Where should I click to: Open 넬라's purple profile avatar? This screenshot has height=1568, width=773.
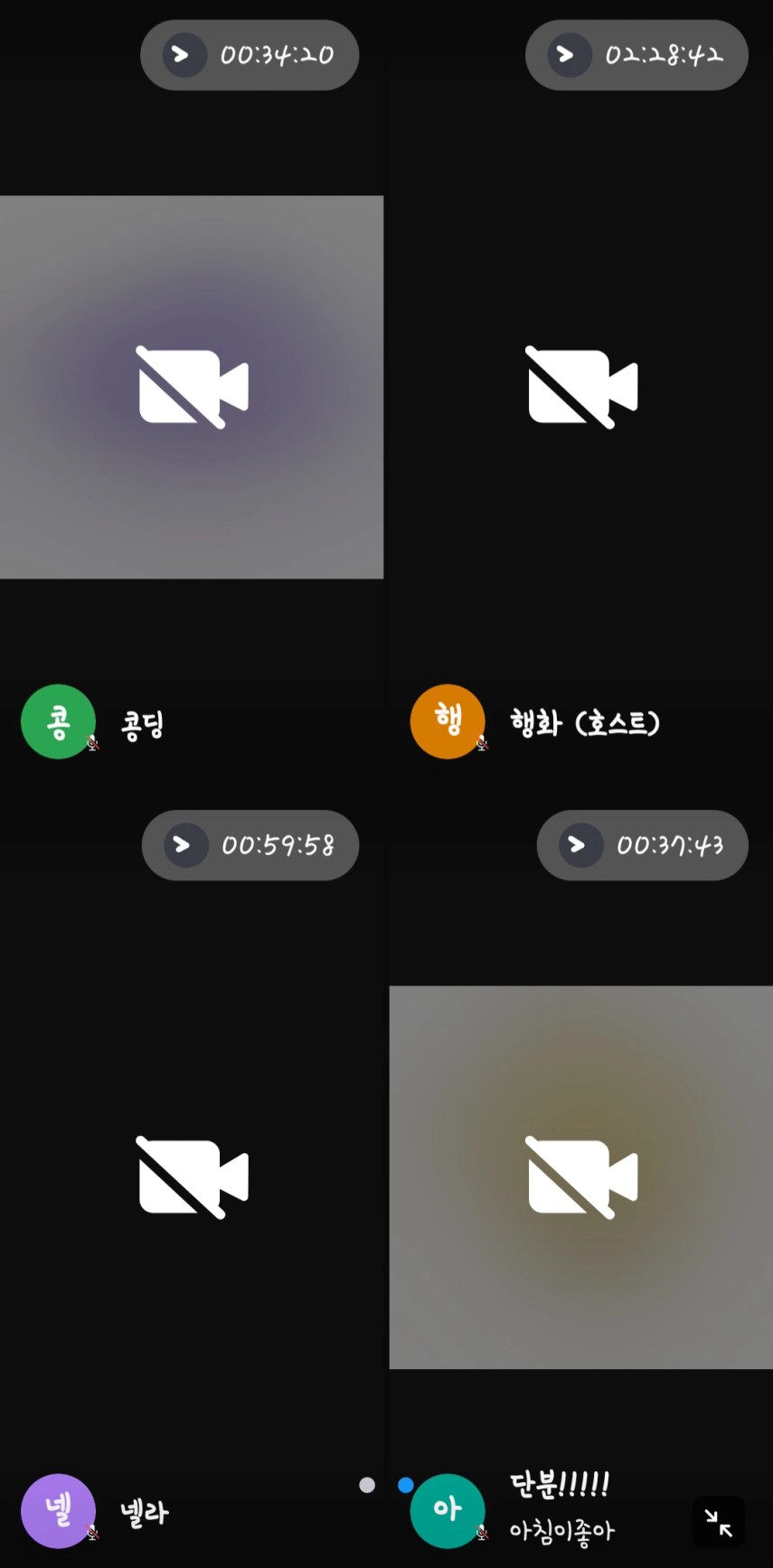coord(58,1511)
